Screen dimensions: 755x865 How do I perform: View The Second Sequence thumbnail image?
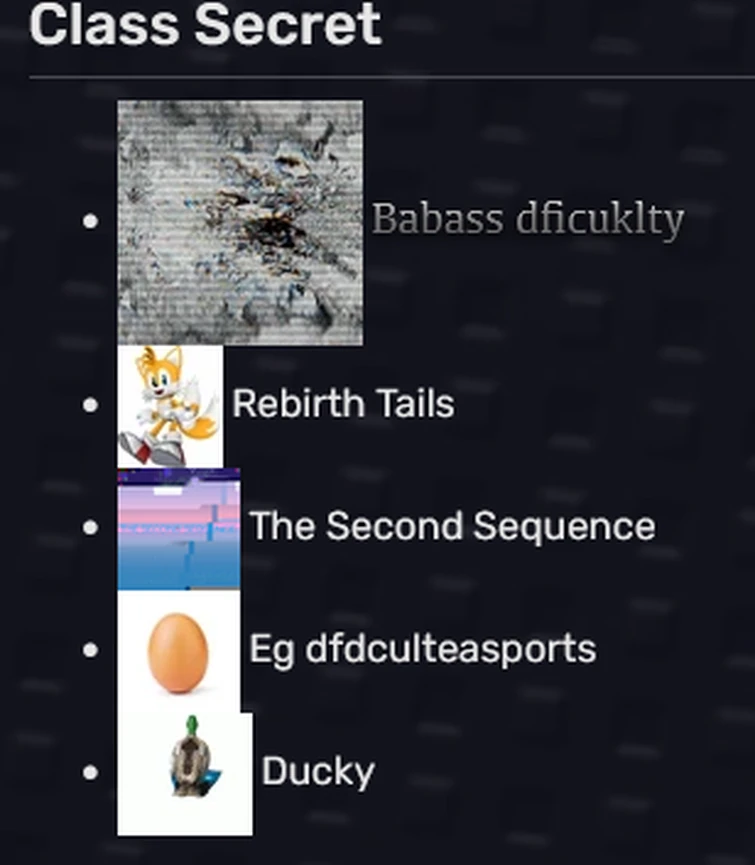pos(179,529)
